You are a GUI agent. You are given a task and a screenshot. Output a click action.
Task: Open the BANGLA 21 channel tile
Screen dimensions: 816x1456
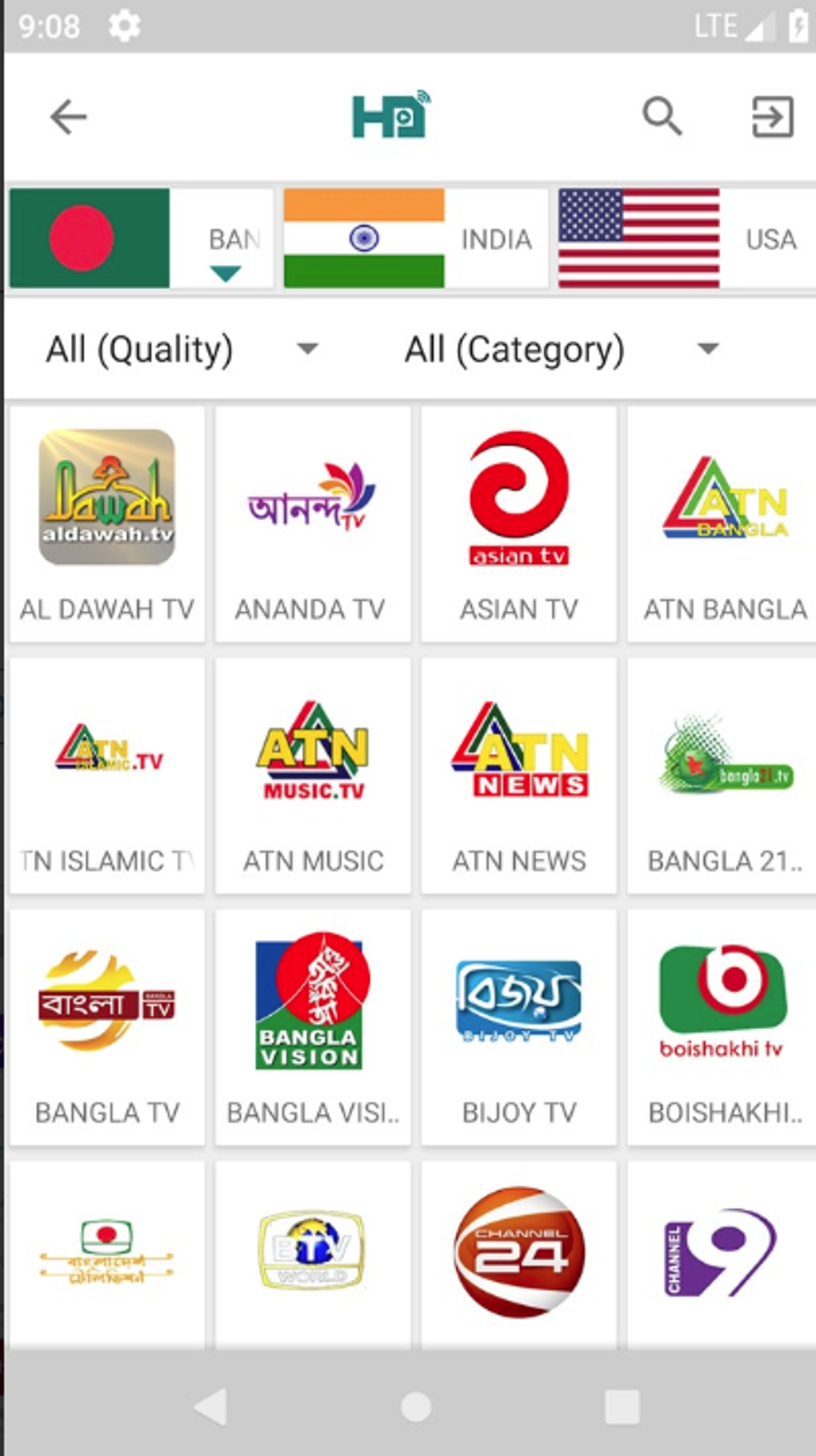723,775
